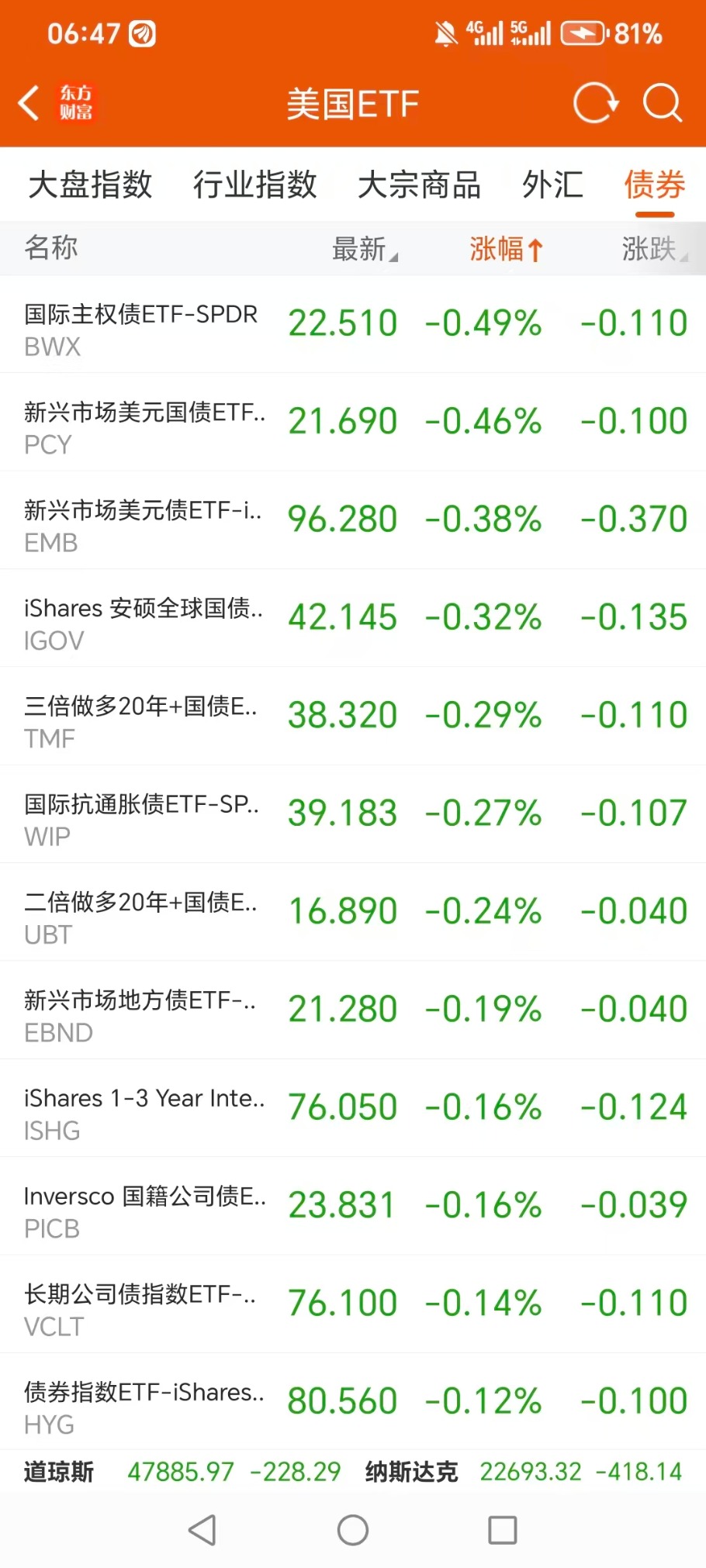View details for EMB
The width and height of the screenshot is (706, 1568).
click(x=353, y=520)
